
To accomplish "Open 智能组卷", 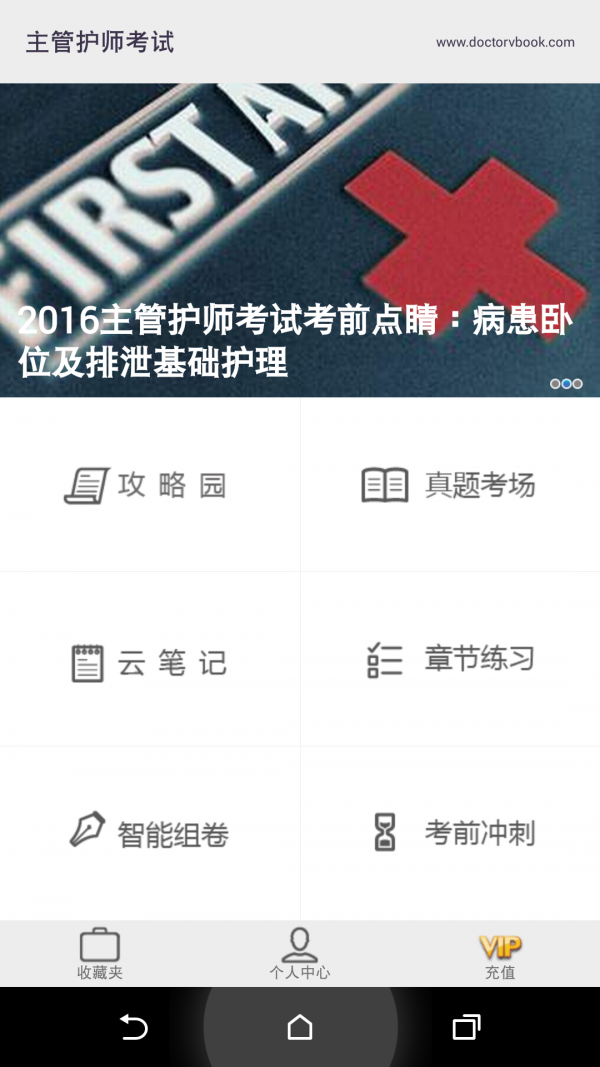I will click(x=148, y=833).
